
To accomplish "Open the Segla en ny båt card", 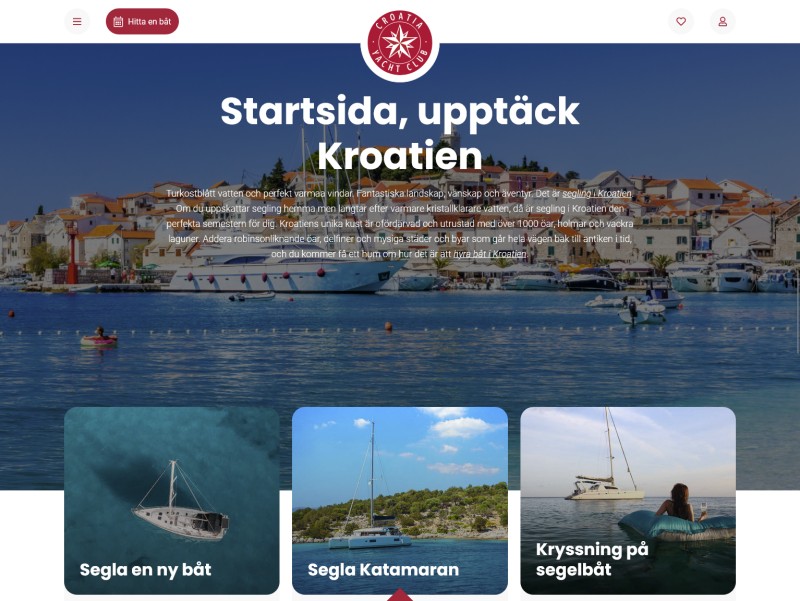I will [172, 500].
